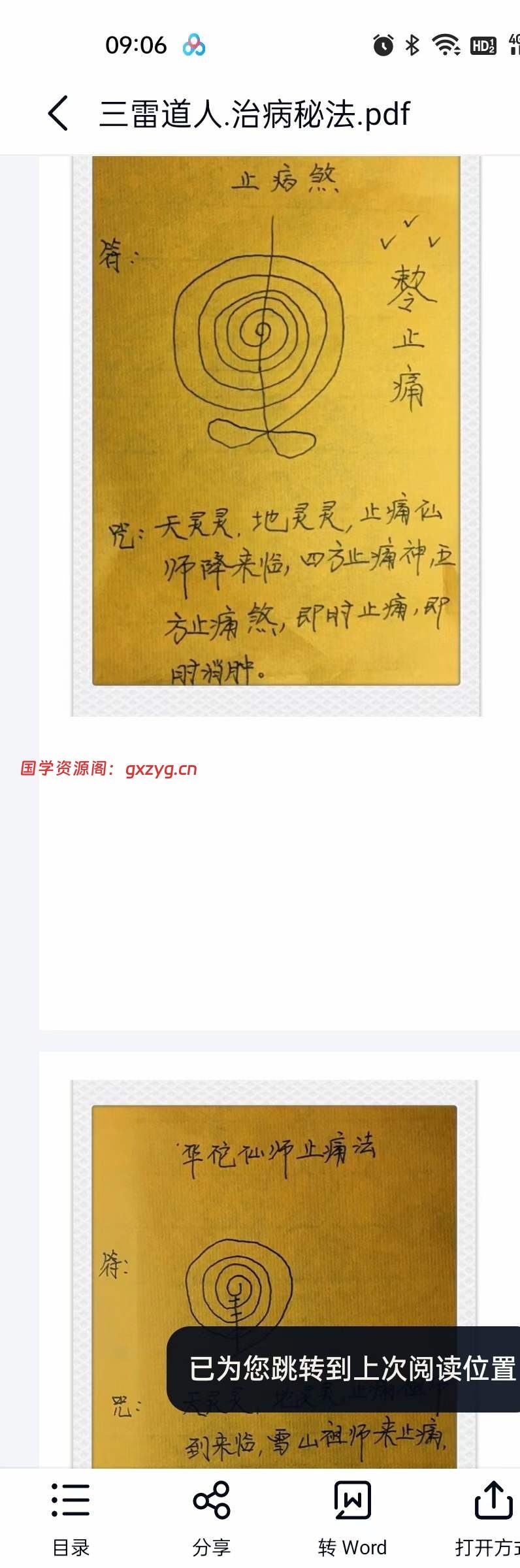520x1568 pixels.
Task: Convert the document with 转 Word
Action: tap(352, 1517)
